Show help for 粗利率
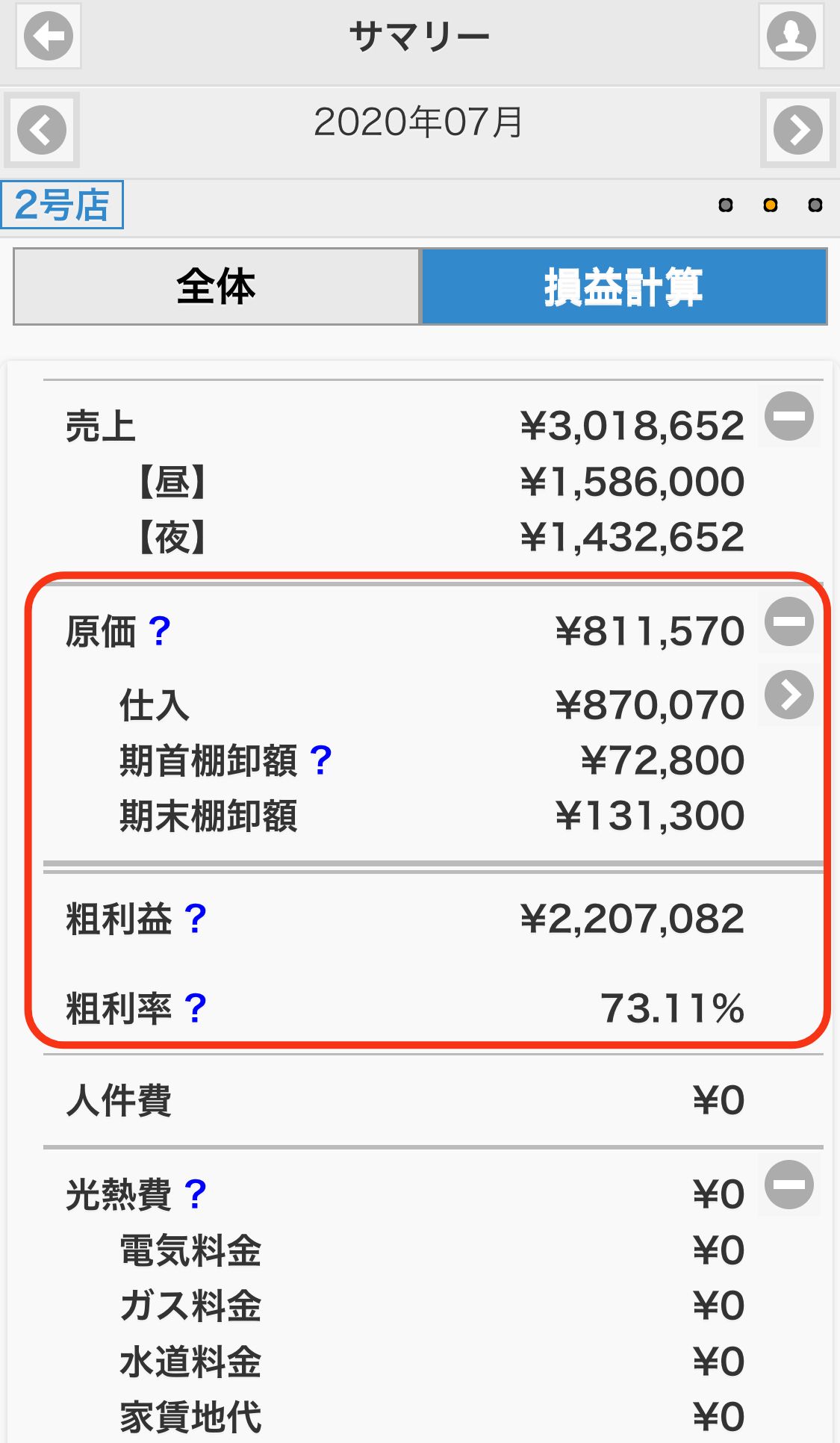The width and height of the screenshot is (840, 1443). (196, 1008)
